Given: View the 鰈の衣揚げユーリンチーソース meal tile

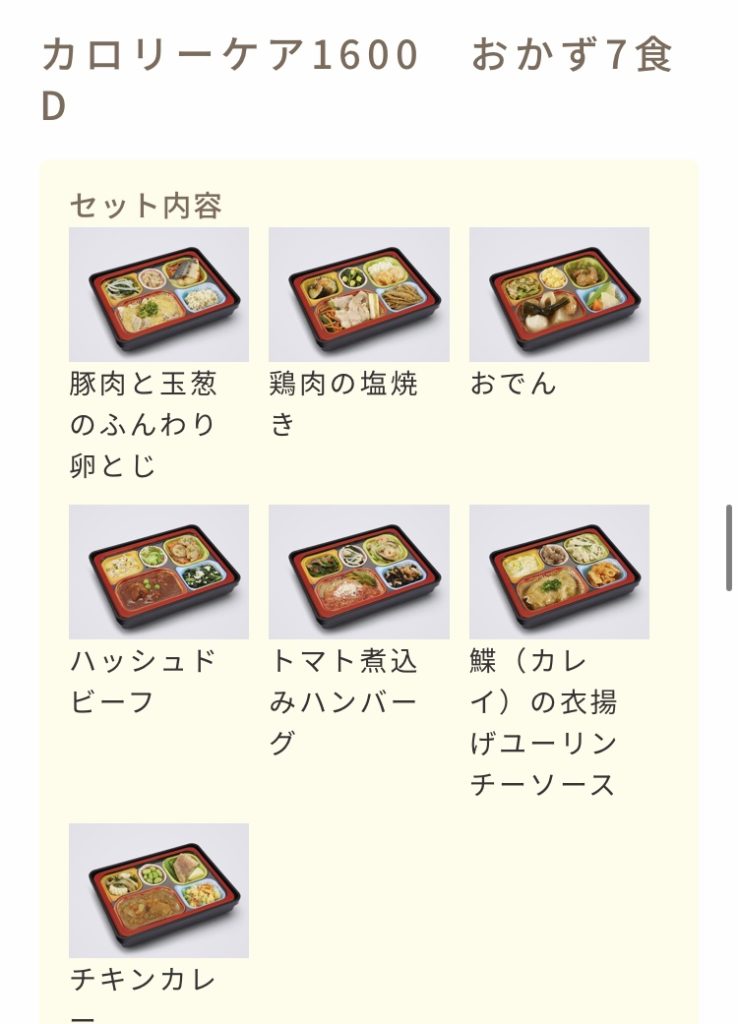Looking at the screenshot, I should click(558, 571).
